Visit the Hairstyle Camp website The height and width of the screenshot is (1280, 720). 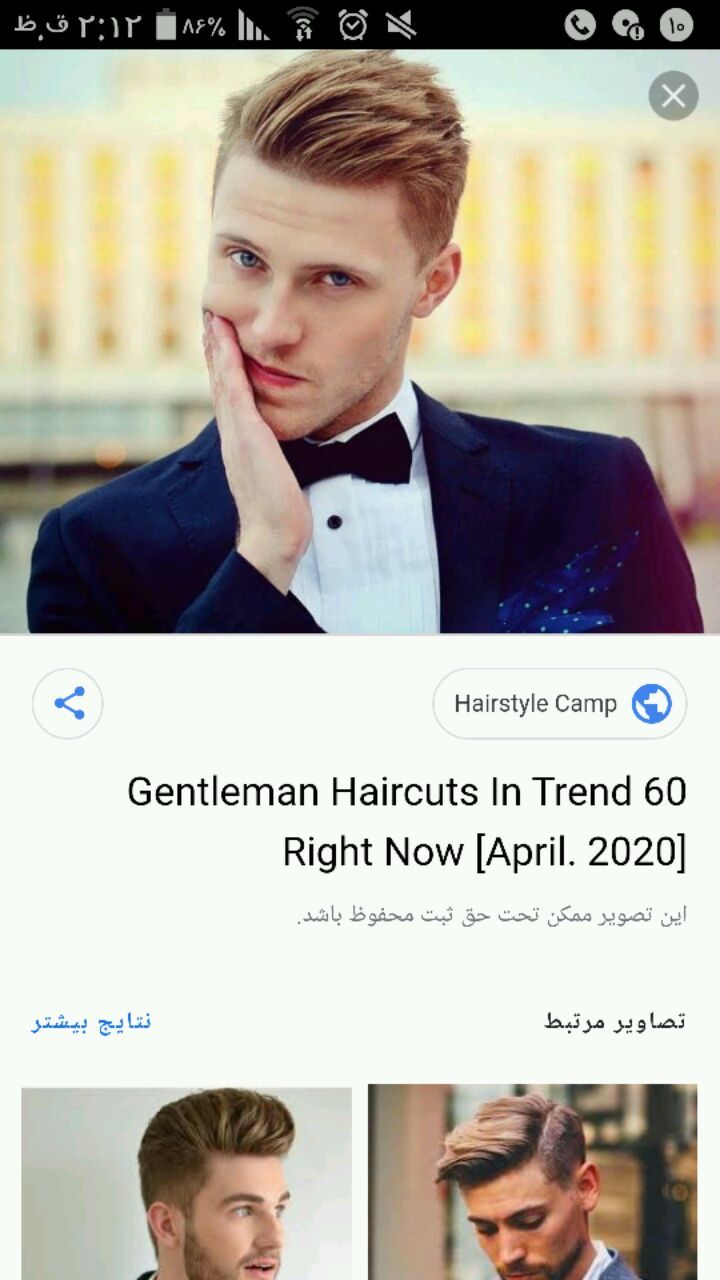click(560, 704)
